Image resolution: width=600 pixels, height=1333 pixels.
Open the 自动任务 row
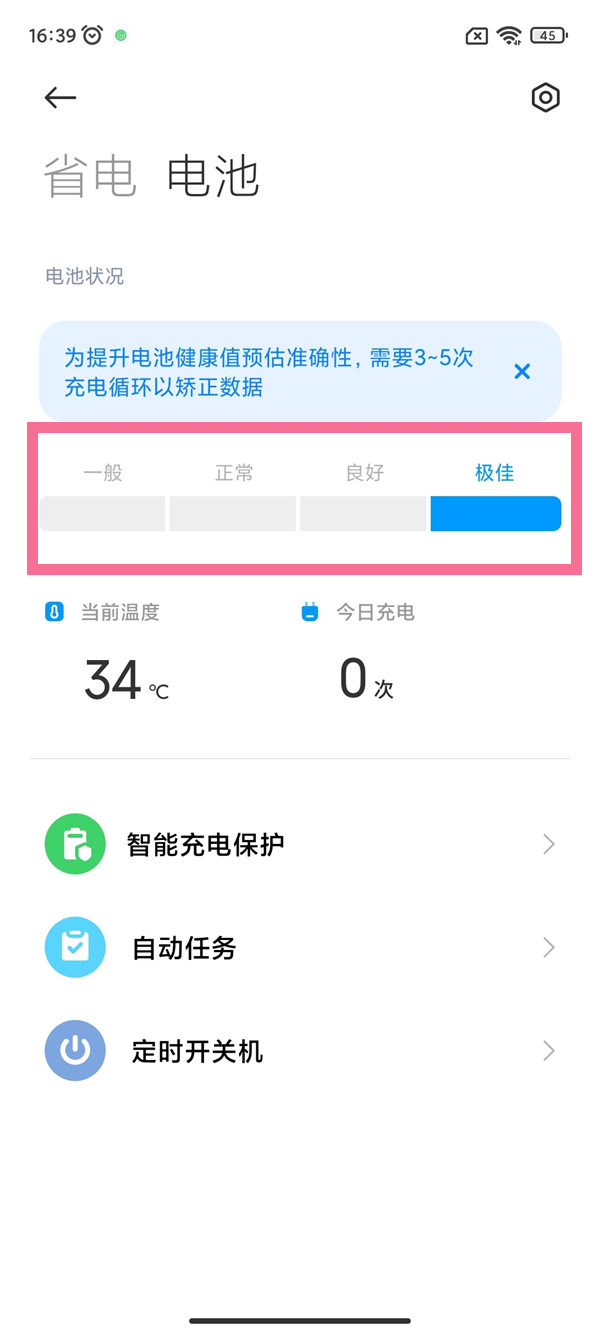(x=300, y=947)
